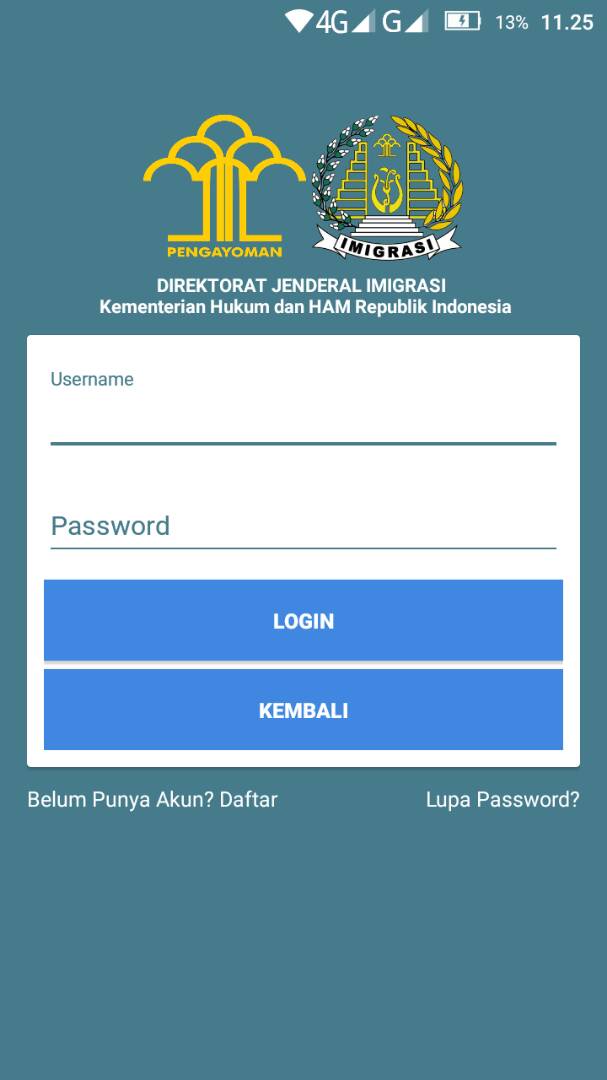
Task: Open "Belum Punya Akun? Daftar" registration link
Action: click(152, 799)
